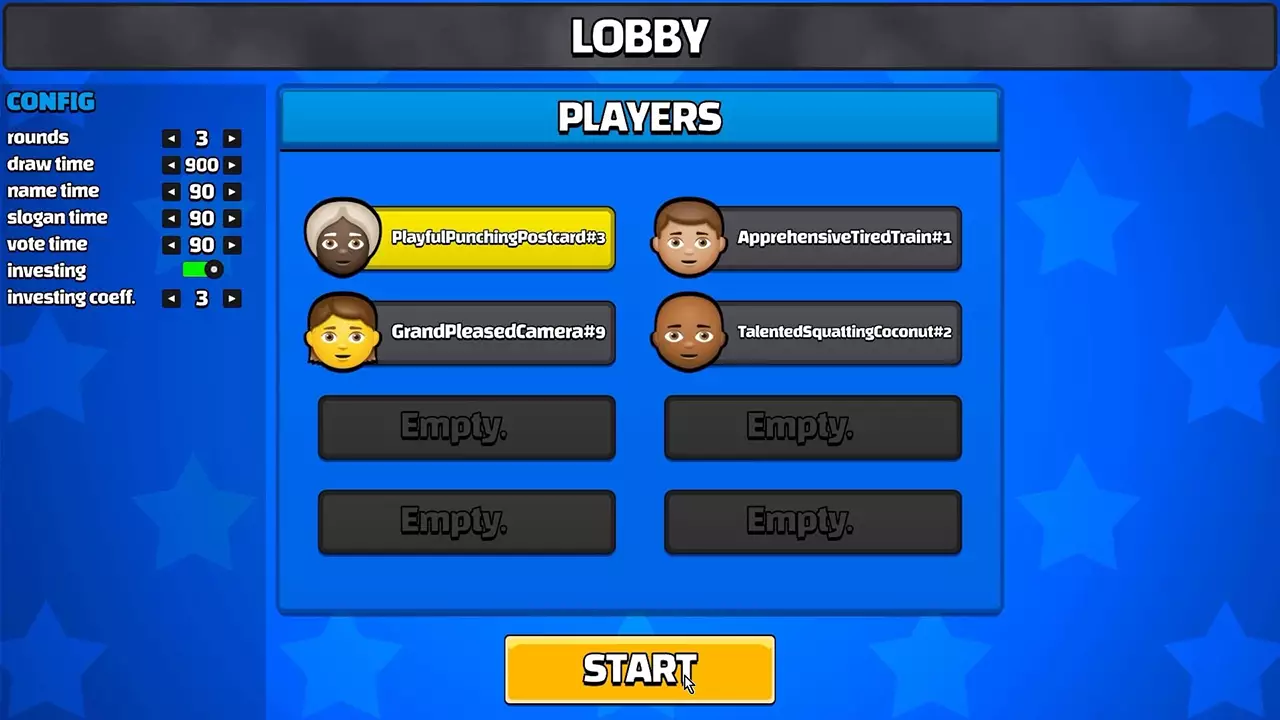
Task: Toggle the investing switch off
Action: [x=202, y=270]
